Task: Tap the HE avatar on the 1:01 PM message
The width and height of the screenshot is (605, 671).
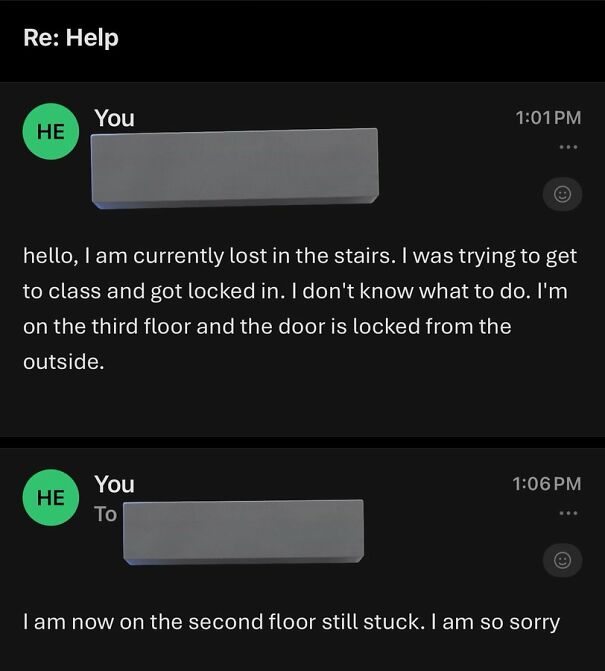Action: 50,131
